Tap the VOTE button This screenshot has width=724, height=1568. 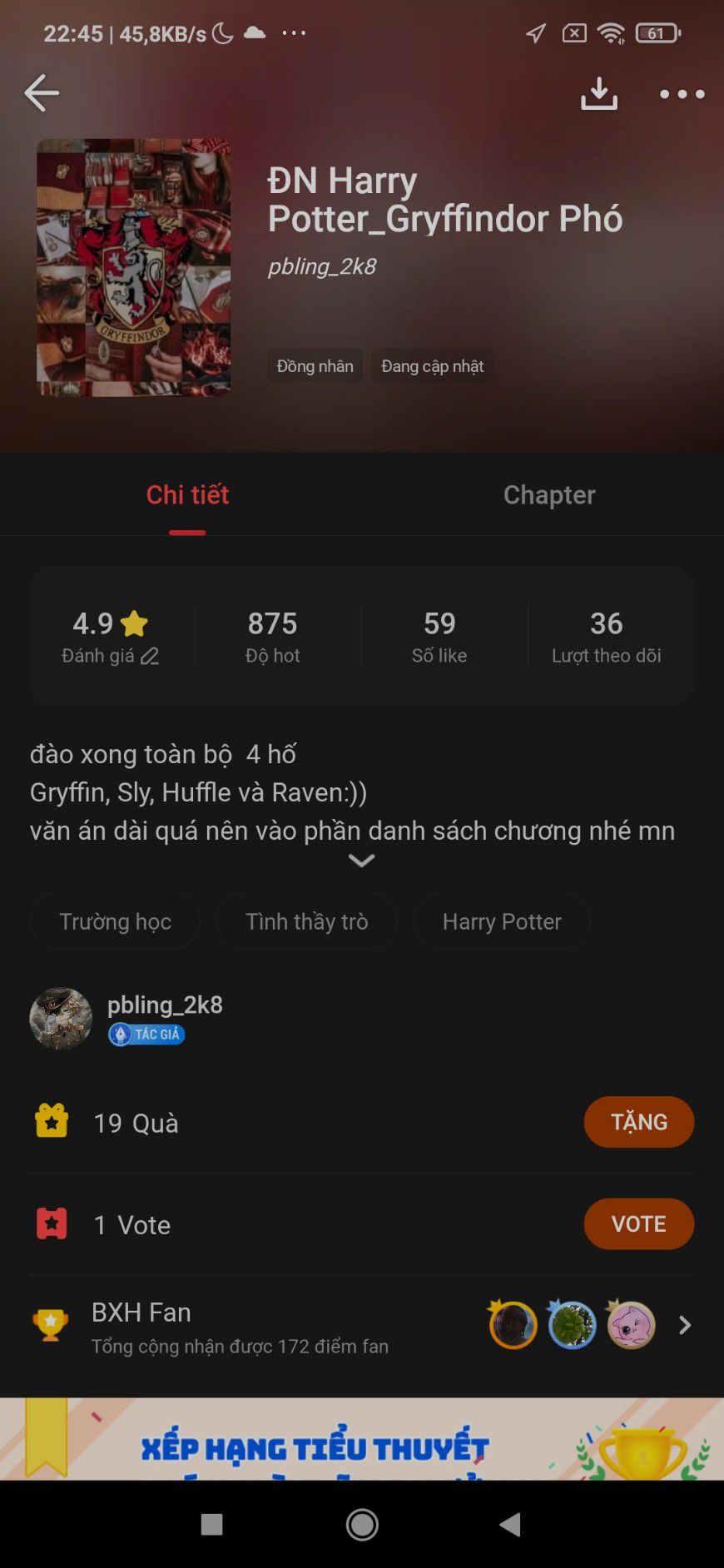[x=638, y=1223]
